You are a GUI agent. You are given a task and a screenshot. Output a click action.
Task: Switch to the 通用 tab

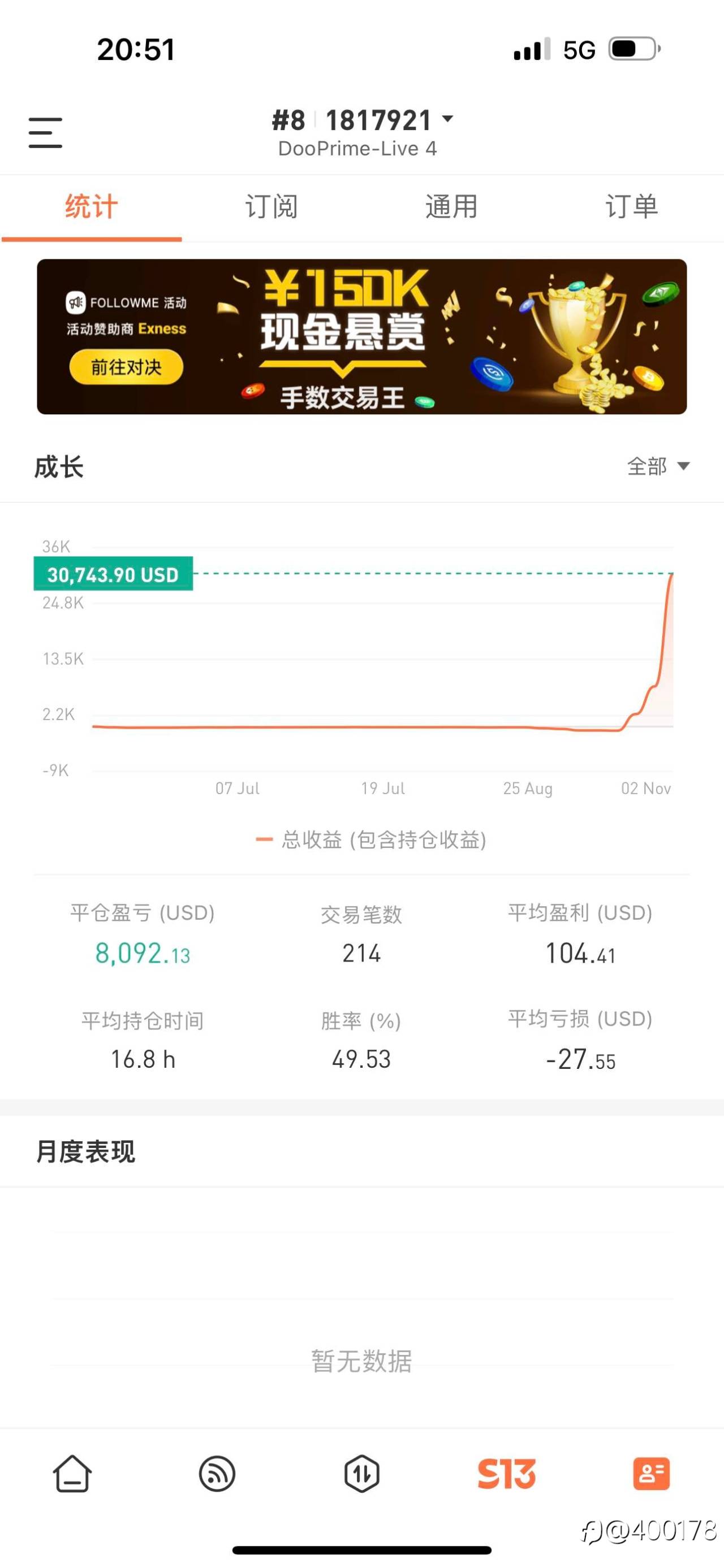click(x=451, y=207)
